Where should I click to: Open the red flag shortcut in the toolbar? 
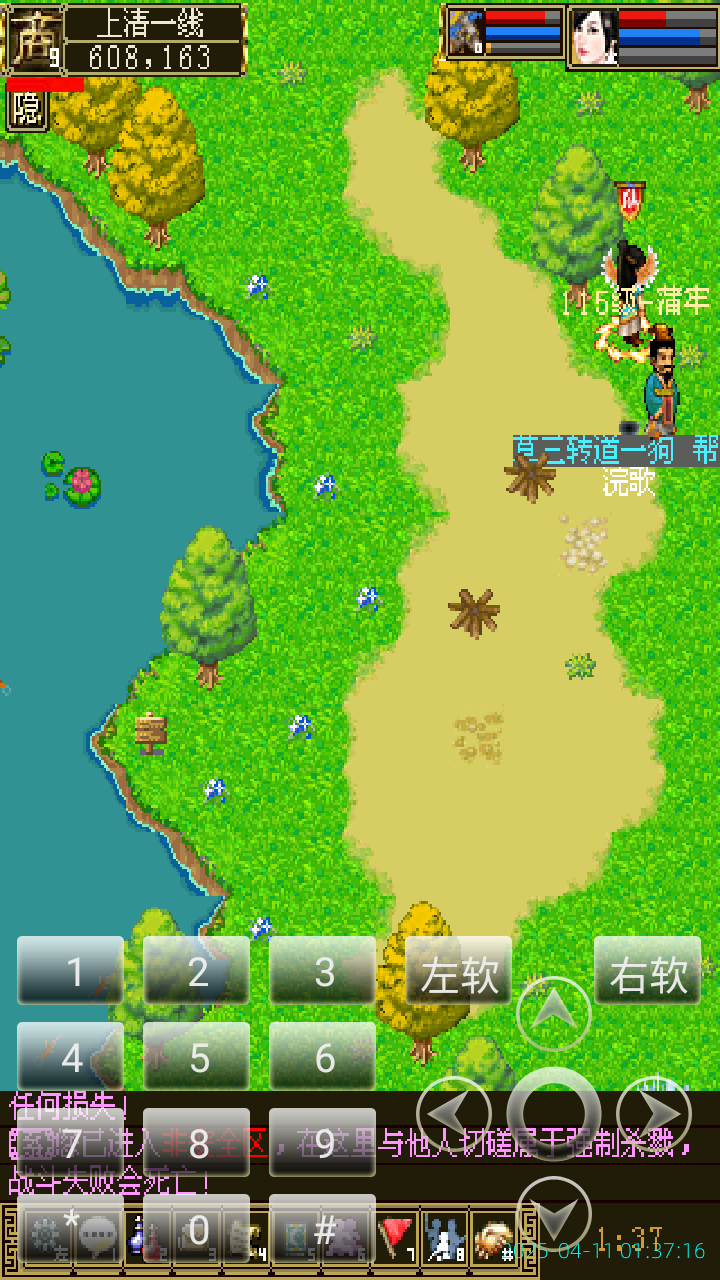pyautogui.click(x=396, y=1238)
